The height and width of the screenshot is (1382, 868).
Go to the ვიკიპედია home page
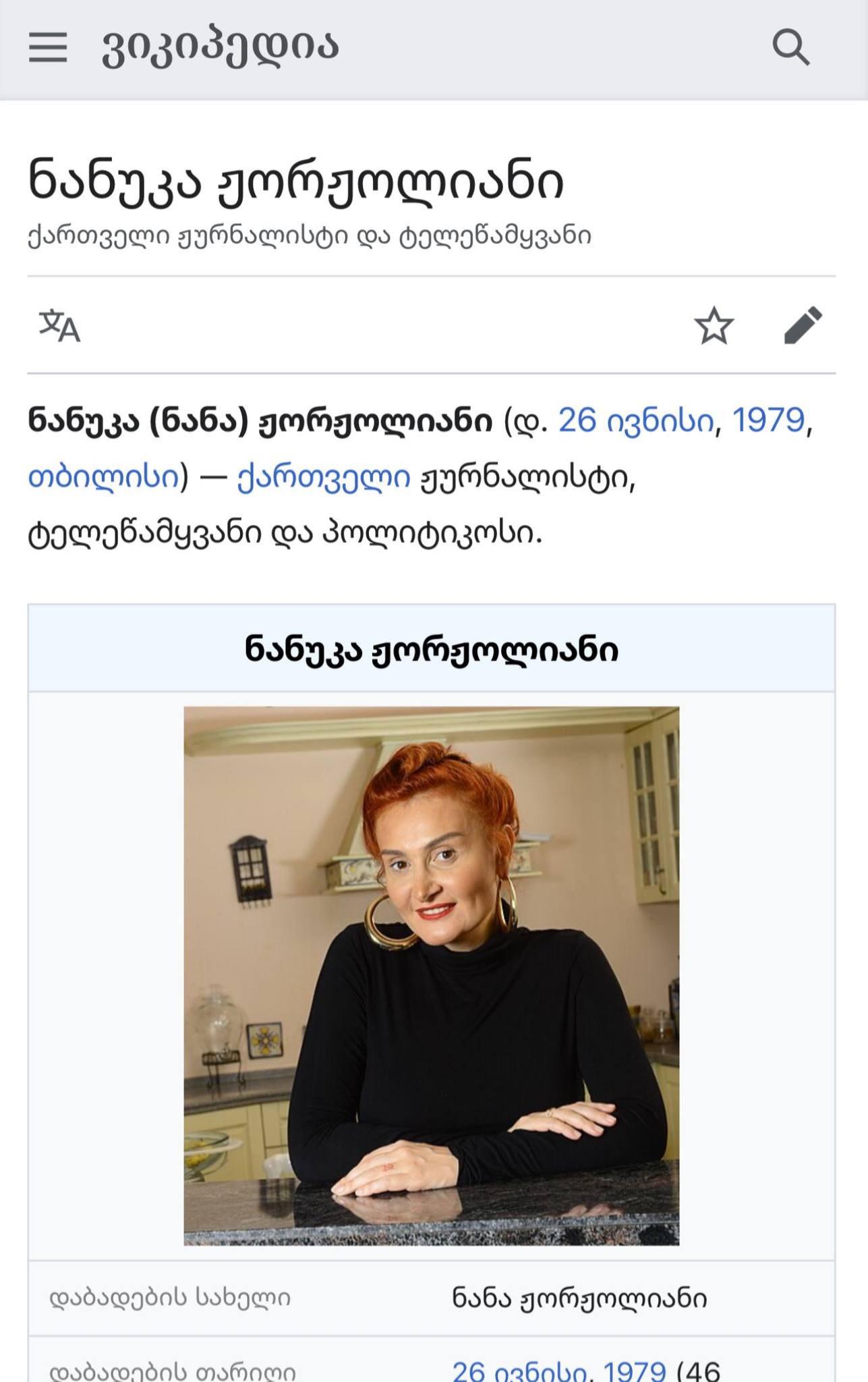click(220, 48)
